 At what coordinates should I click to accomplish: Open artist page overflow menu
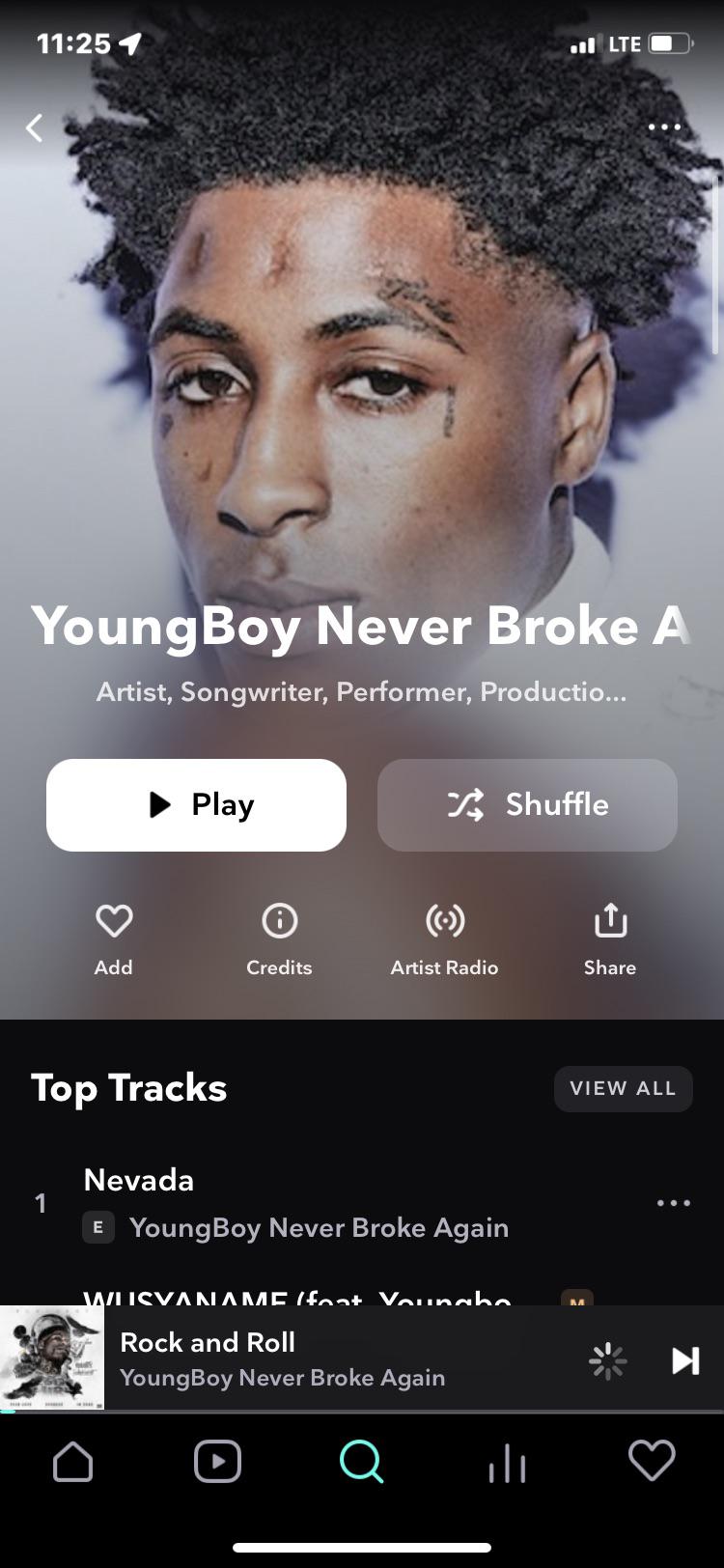tap(665, 126)
